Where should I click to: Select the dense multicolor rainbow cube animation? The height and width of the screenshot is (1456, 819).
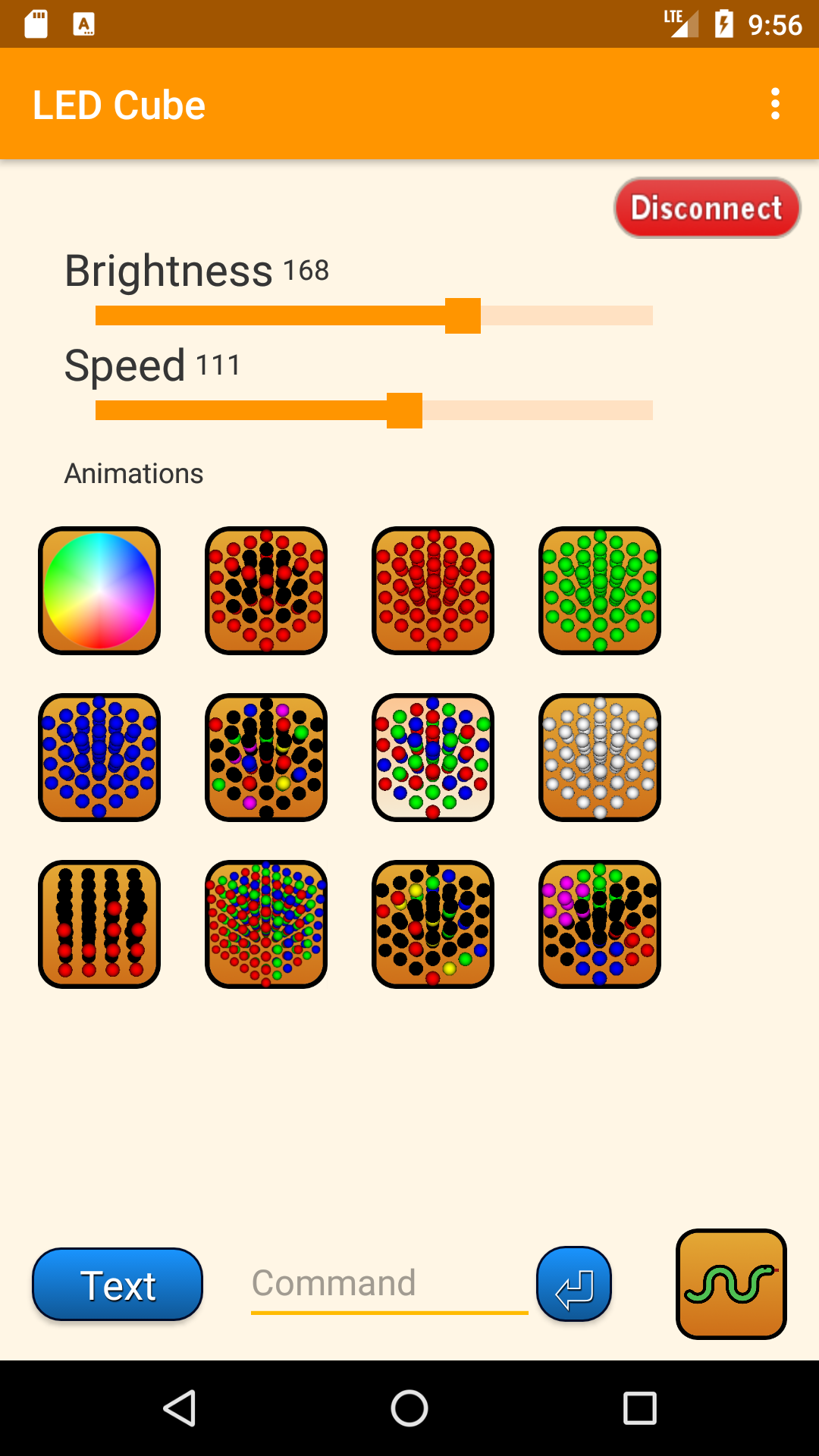pos(266,924)
